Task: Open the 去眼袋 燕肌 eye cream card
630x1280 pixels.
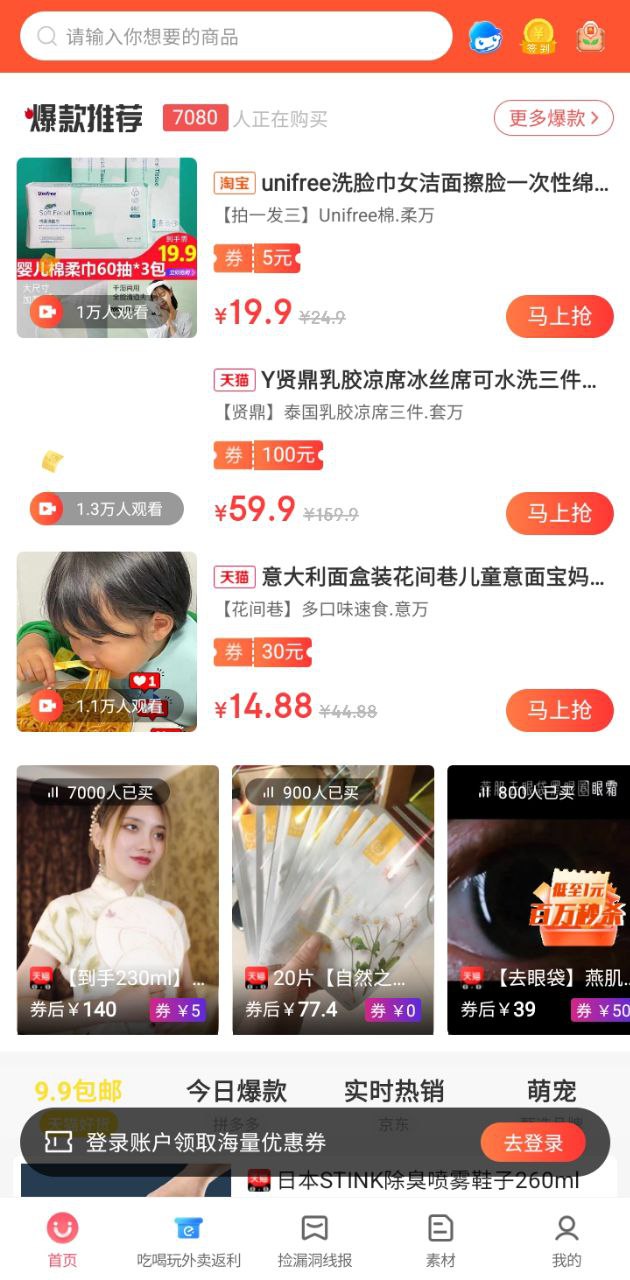Action: [538, 900]
